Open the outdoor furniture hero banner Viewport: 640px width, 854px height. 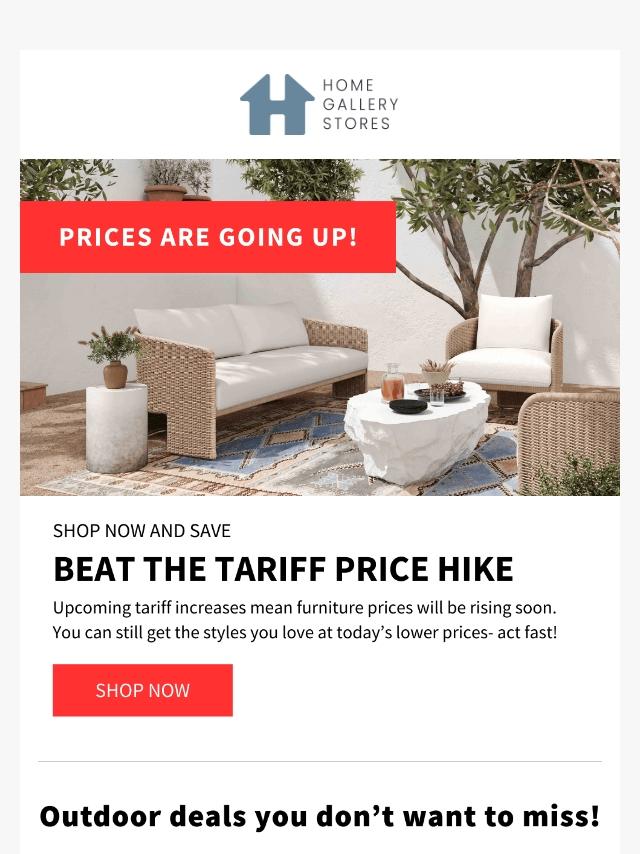tap(320, 327)
